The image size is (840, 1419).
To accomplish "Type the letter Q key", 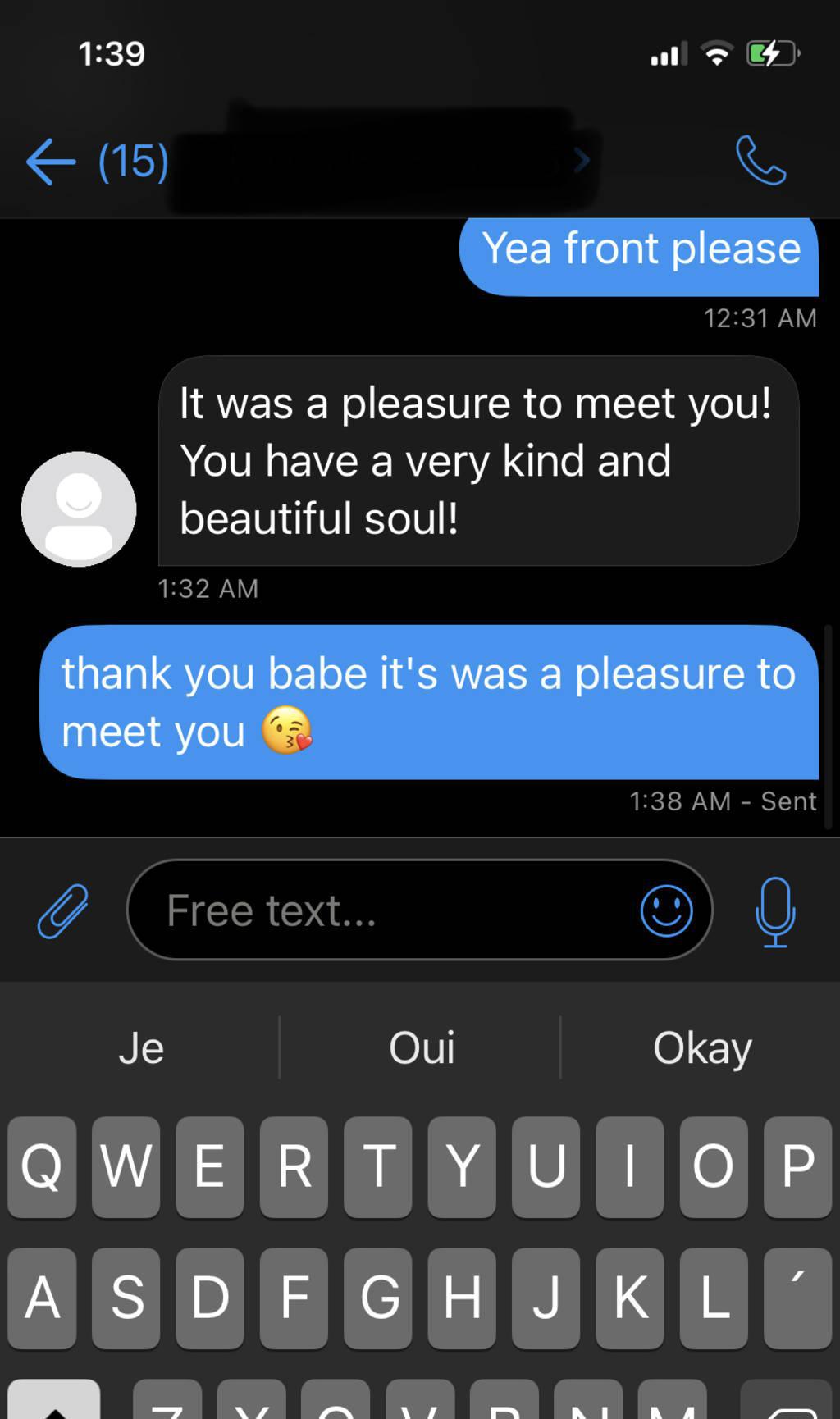I will (42, 1166).
